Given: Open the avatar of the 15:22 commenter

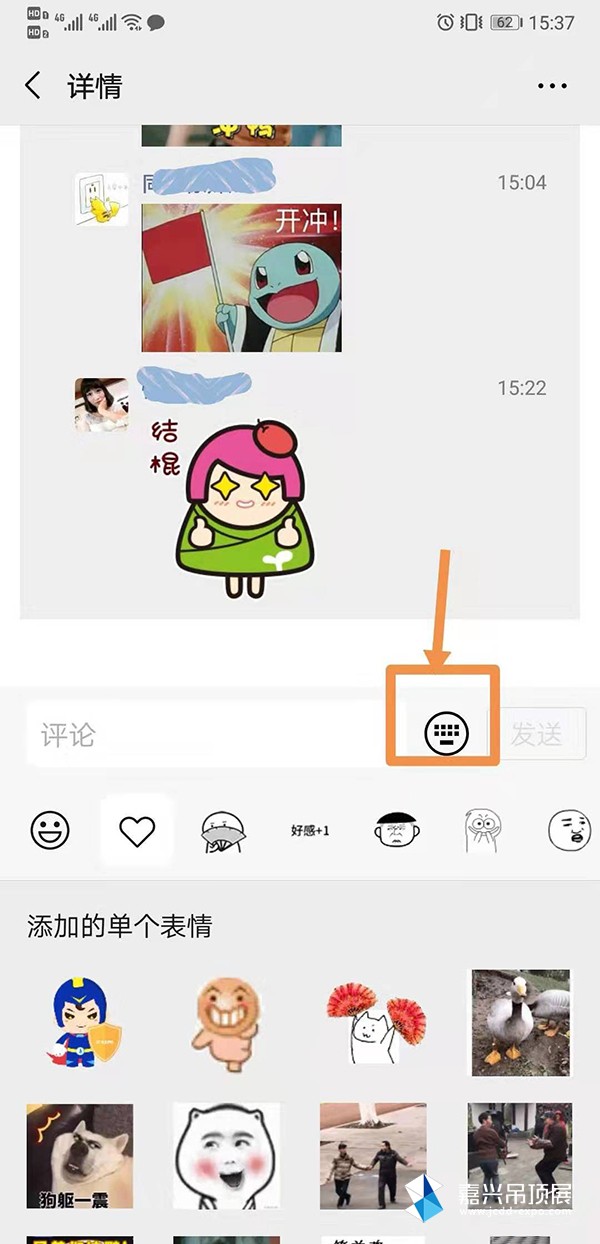Looking at the screenshot, I should 102,405.
